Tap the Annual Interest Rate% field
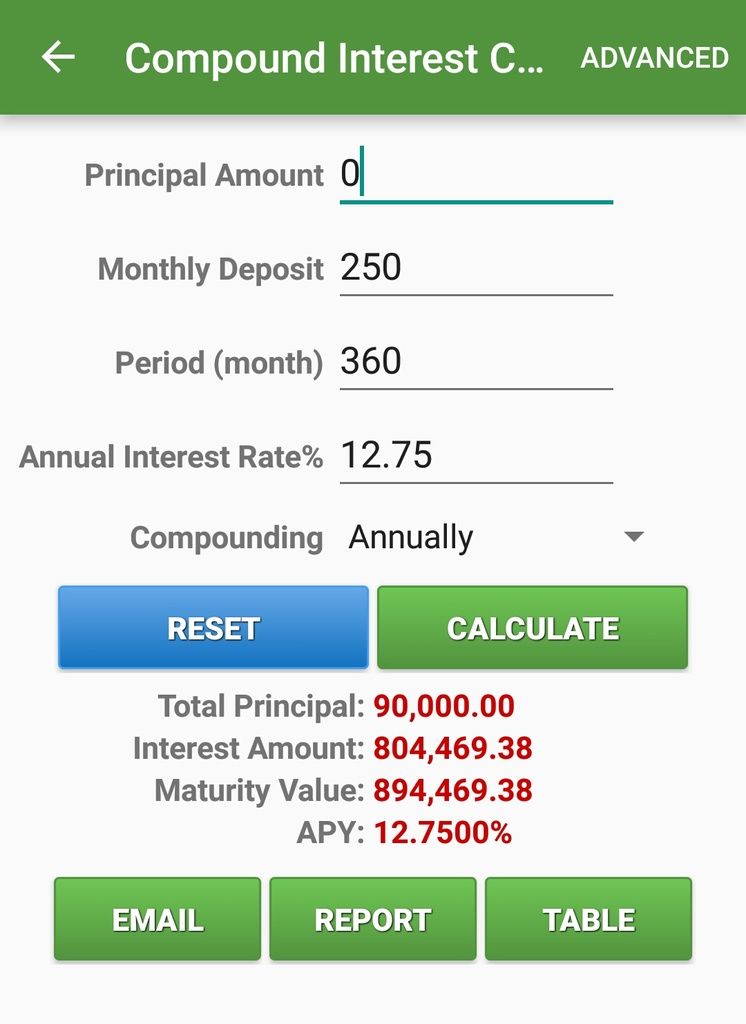This screenshot has height=1024, width=746. point(475,456)
